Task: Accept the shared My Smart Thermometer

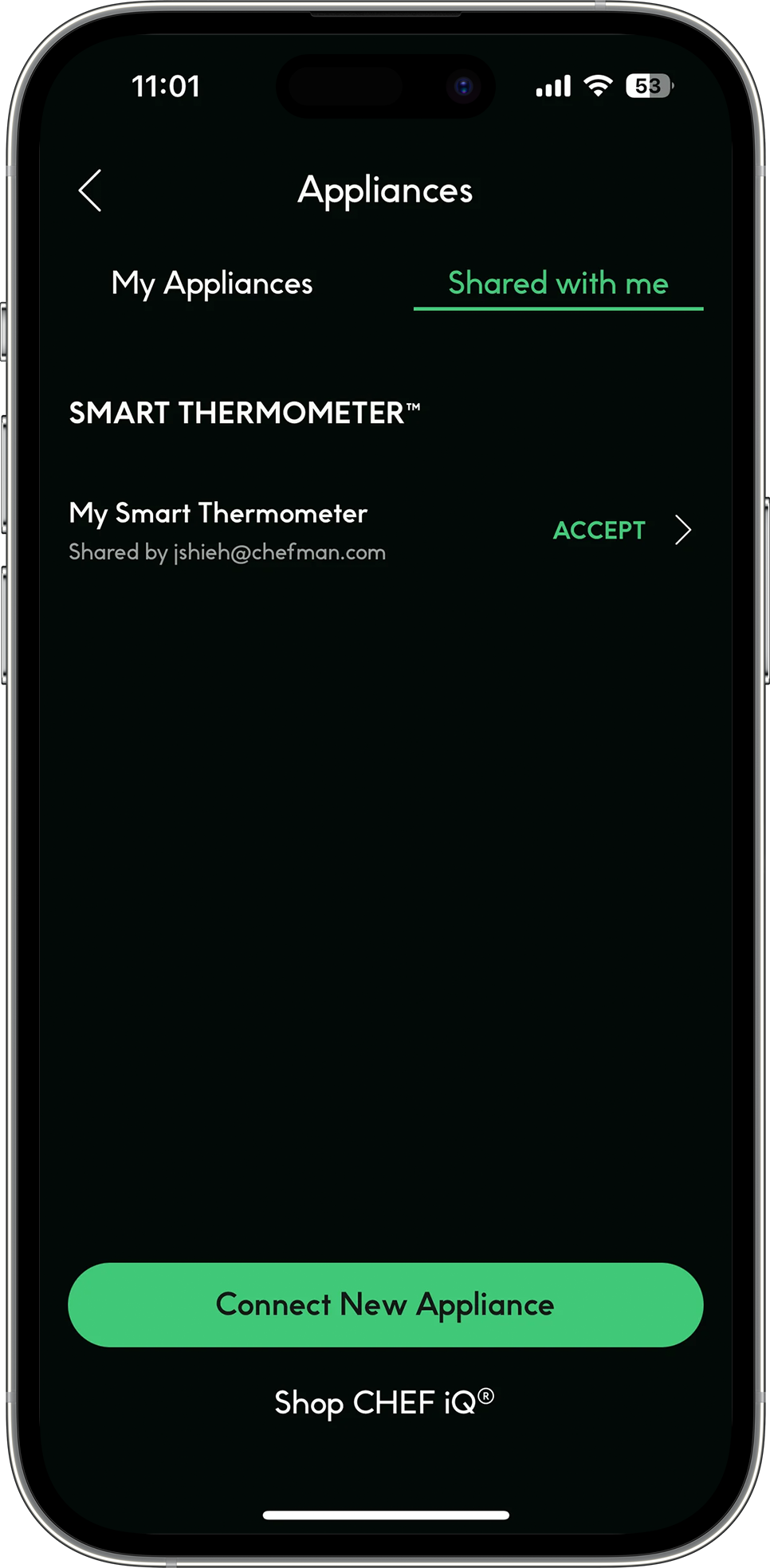Action: 599,531
